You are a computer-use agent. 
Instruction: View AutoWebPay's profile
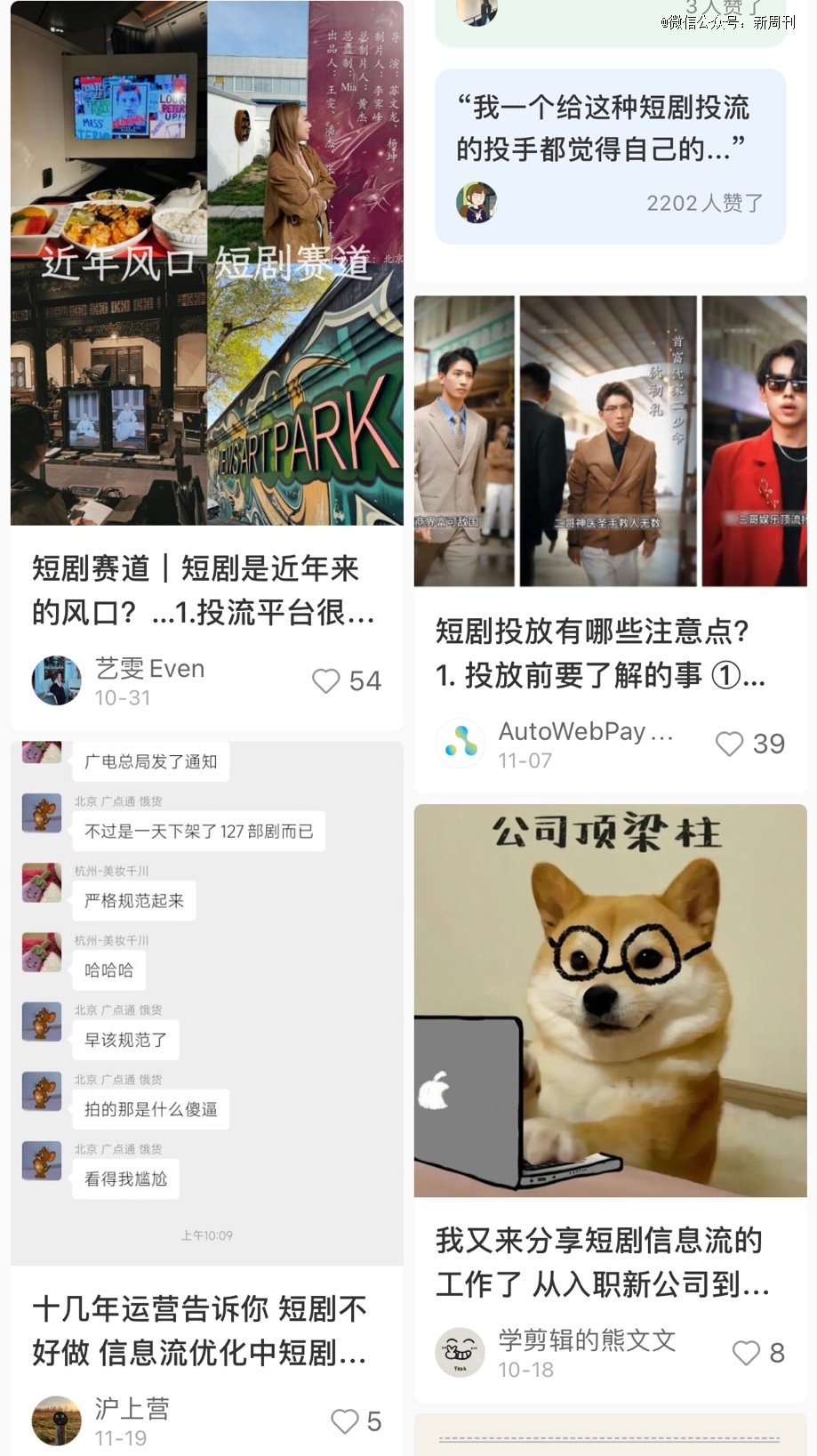point(461,744)
